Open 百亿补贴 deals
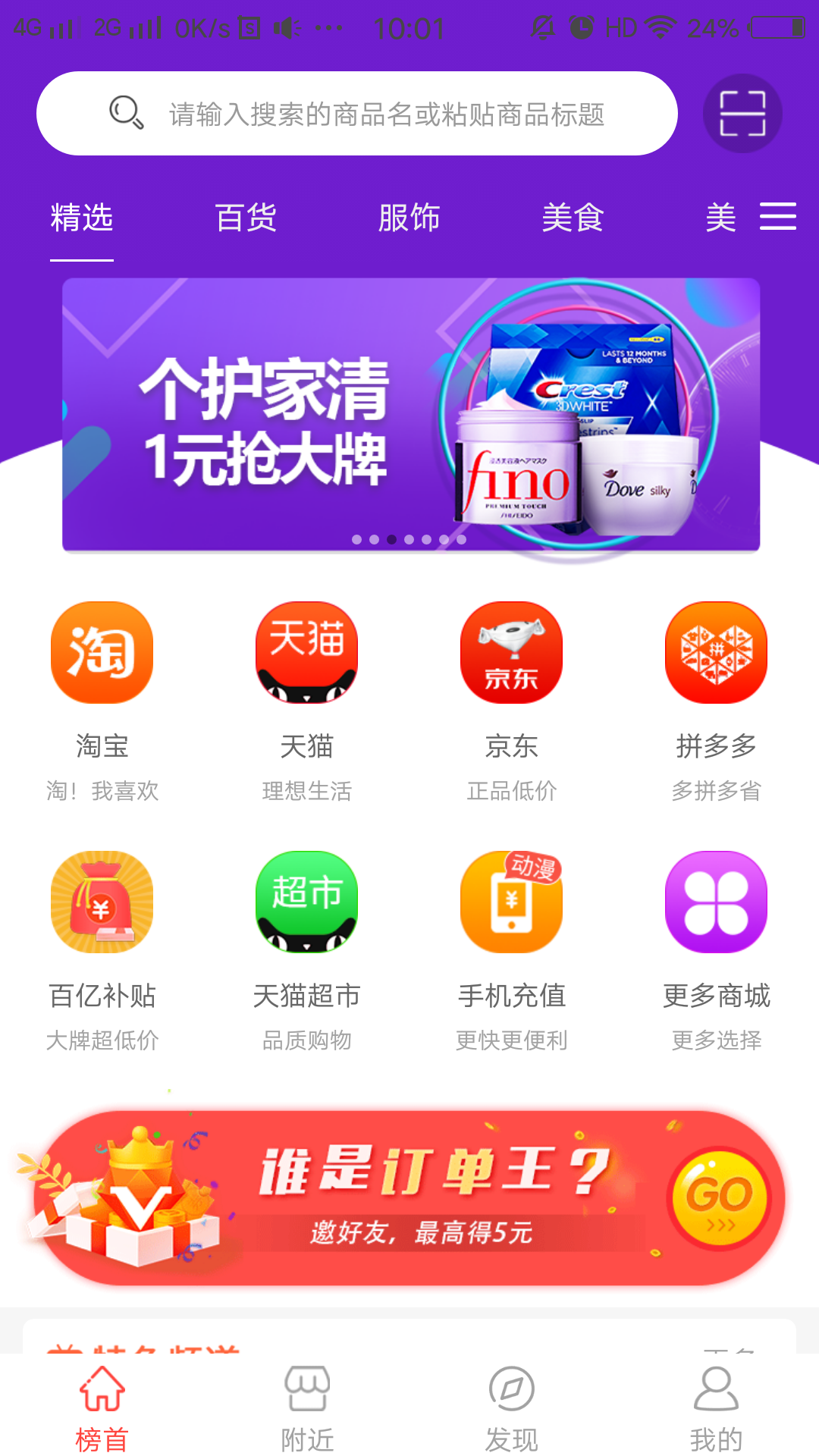 (102, 902)
